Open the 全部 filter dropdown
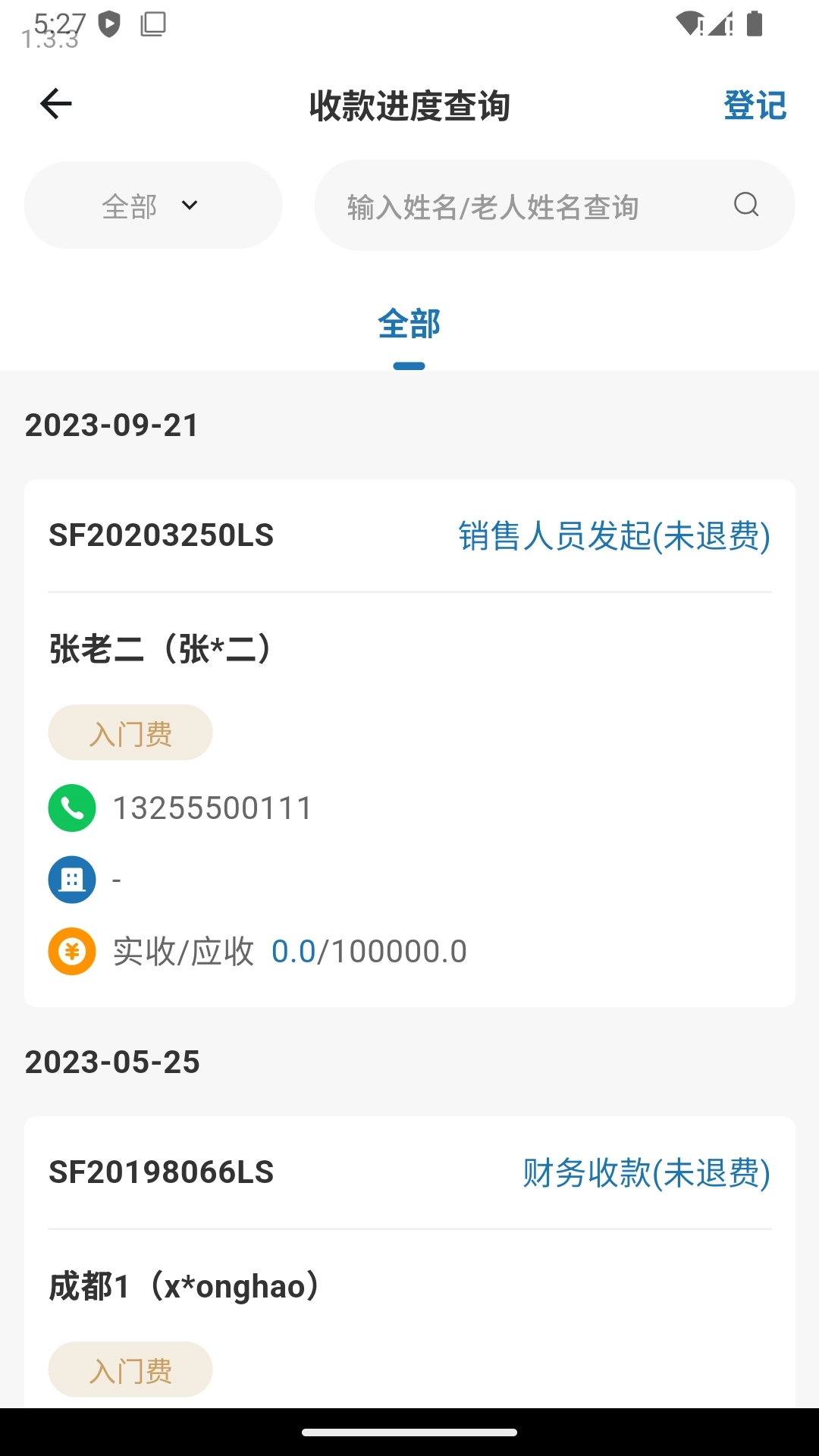The height and width of the screenshot is (1456, 819). click(x=152, y=205)
